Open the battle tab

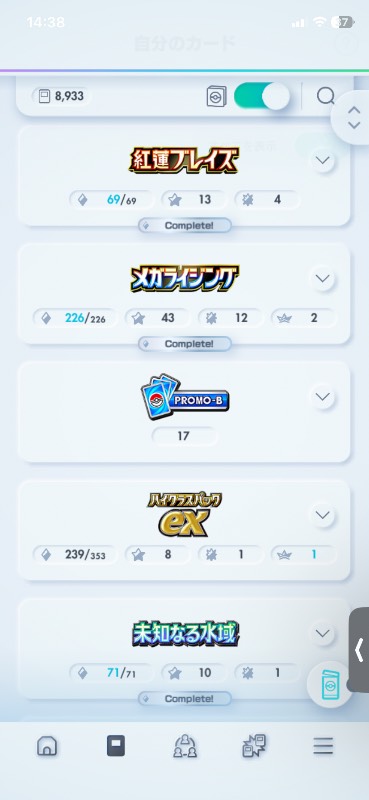click(254, 746)
